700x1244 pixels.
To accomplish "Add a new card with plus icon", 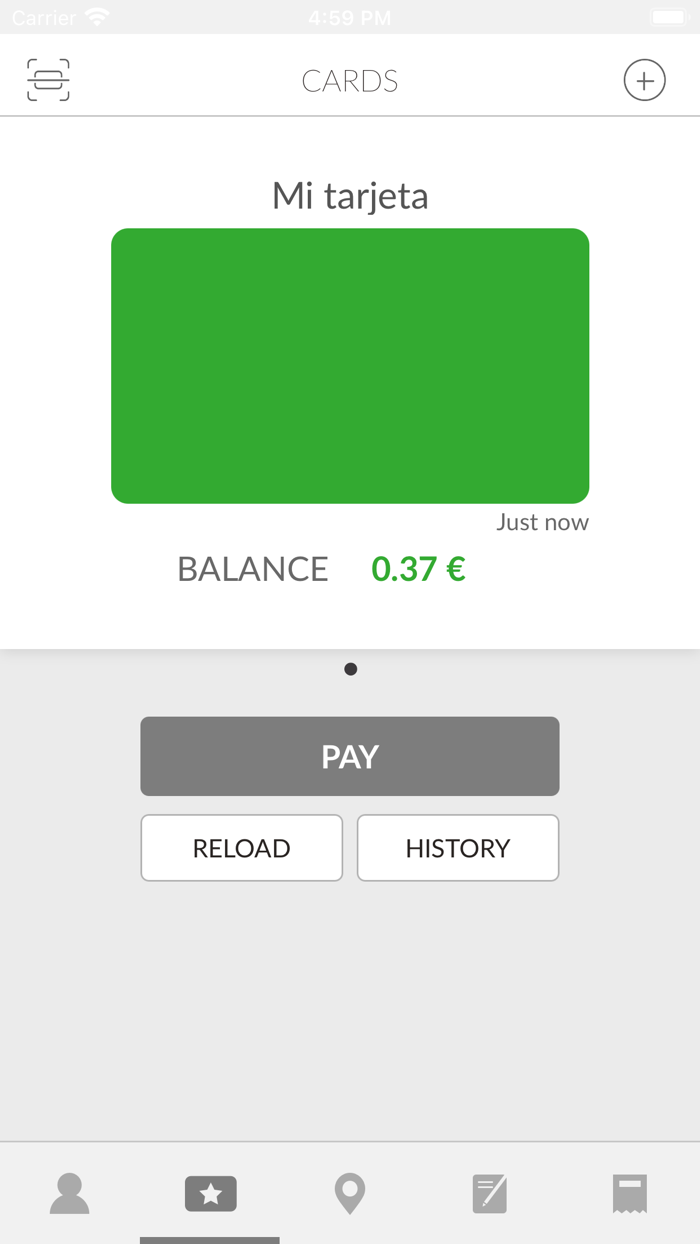I will click(644, 80).
